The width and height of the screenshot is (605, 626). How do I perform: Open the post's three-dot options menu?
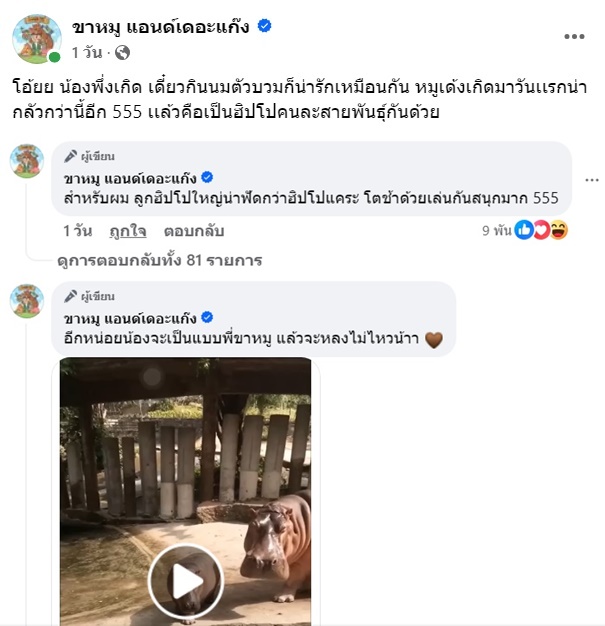coord(574,37)
